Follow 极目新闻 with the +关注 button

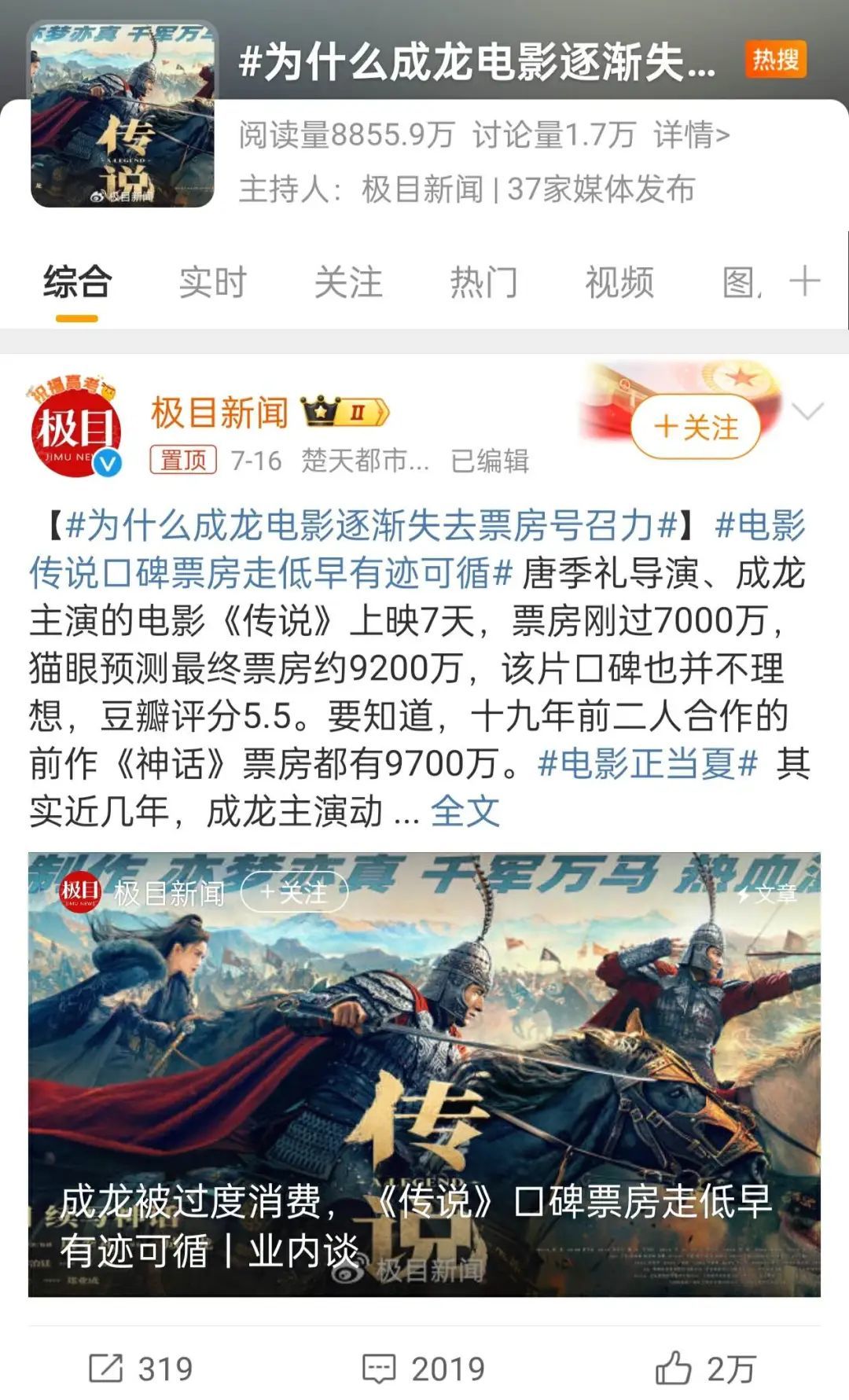(x=696, y=427)
